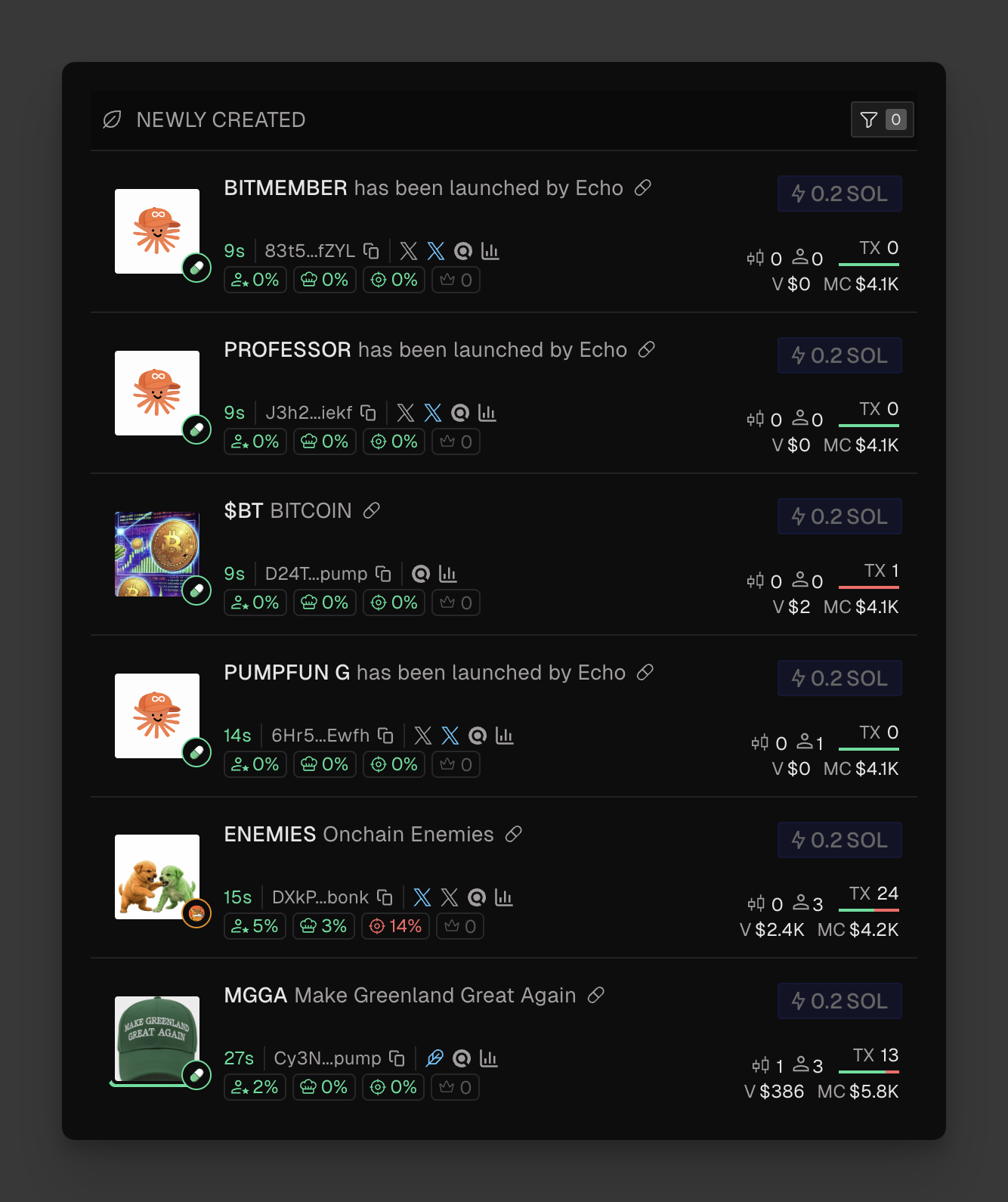This screenshot has width=1008, height=1202.
Task: View the chart icon for ENEMIES
Action: 504,897
